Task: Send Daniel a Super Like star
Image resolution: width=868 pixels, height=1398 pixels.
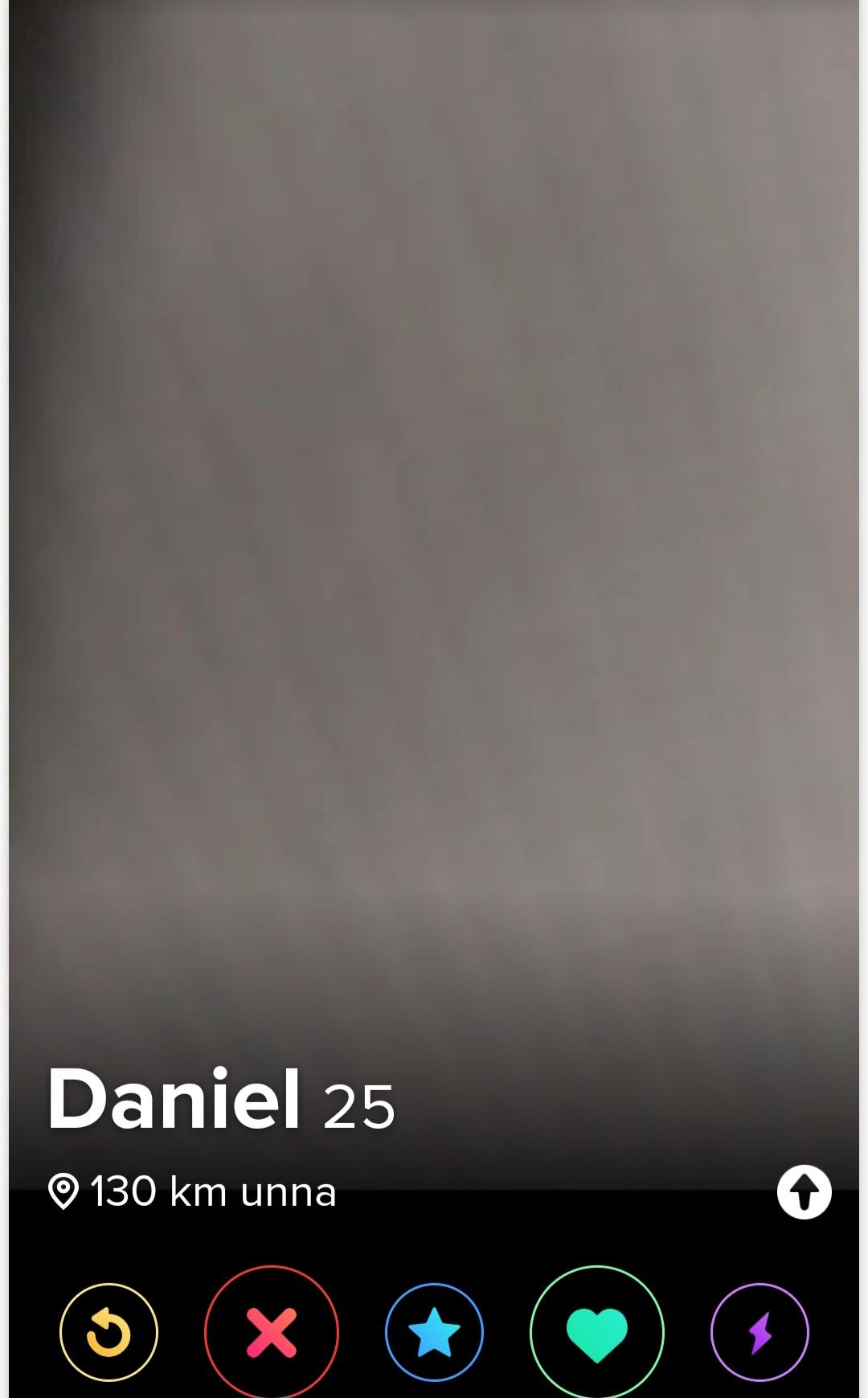Action: click(x=434, y=1332)
